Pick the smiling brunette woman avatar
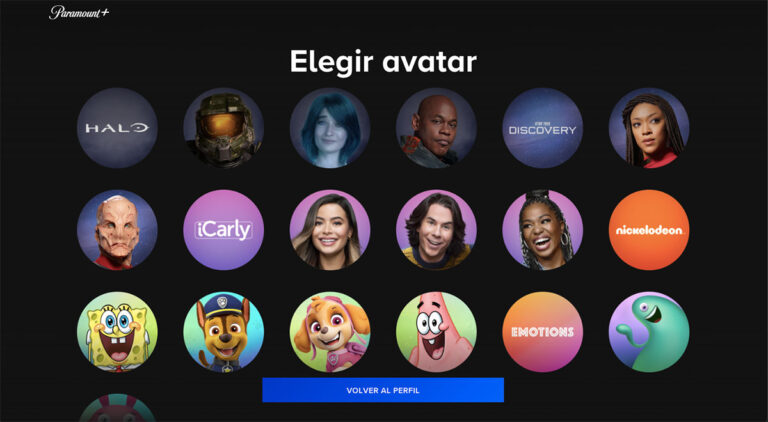Image resolution: width=768 pixels, height=422 pixels. tap(330, 230)
